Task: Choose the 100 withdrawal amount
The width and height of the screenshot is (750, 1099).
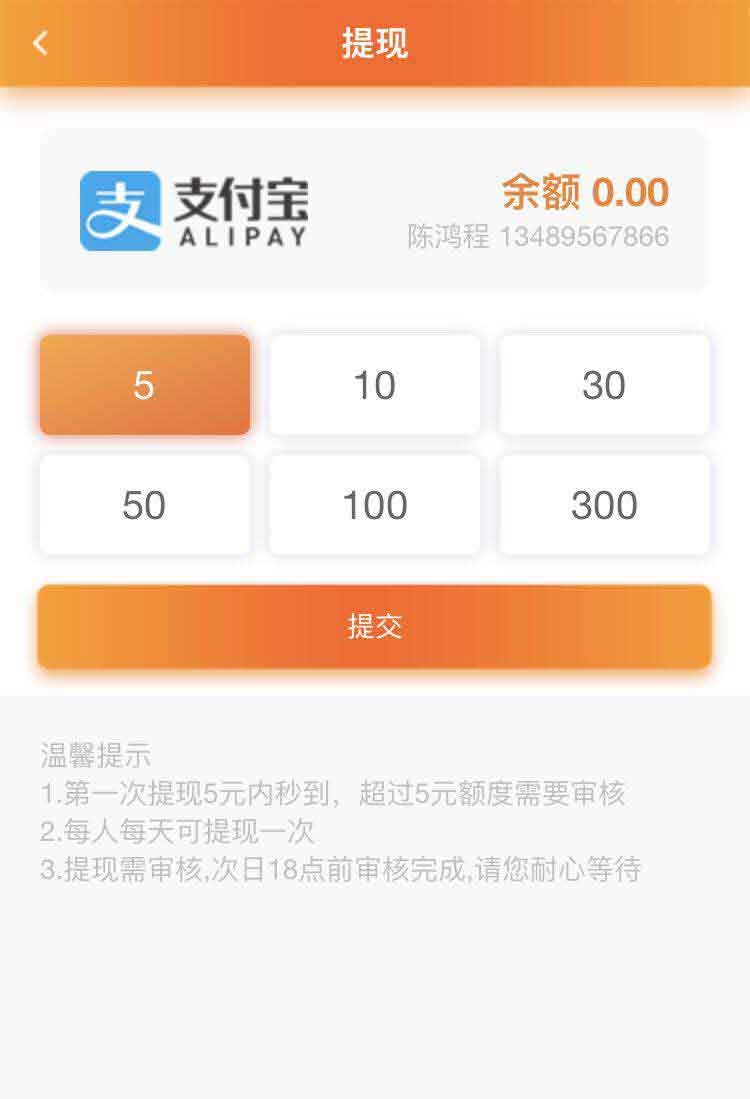Action: click(x=375, y=505)
